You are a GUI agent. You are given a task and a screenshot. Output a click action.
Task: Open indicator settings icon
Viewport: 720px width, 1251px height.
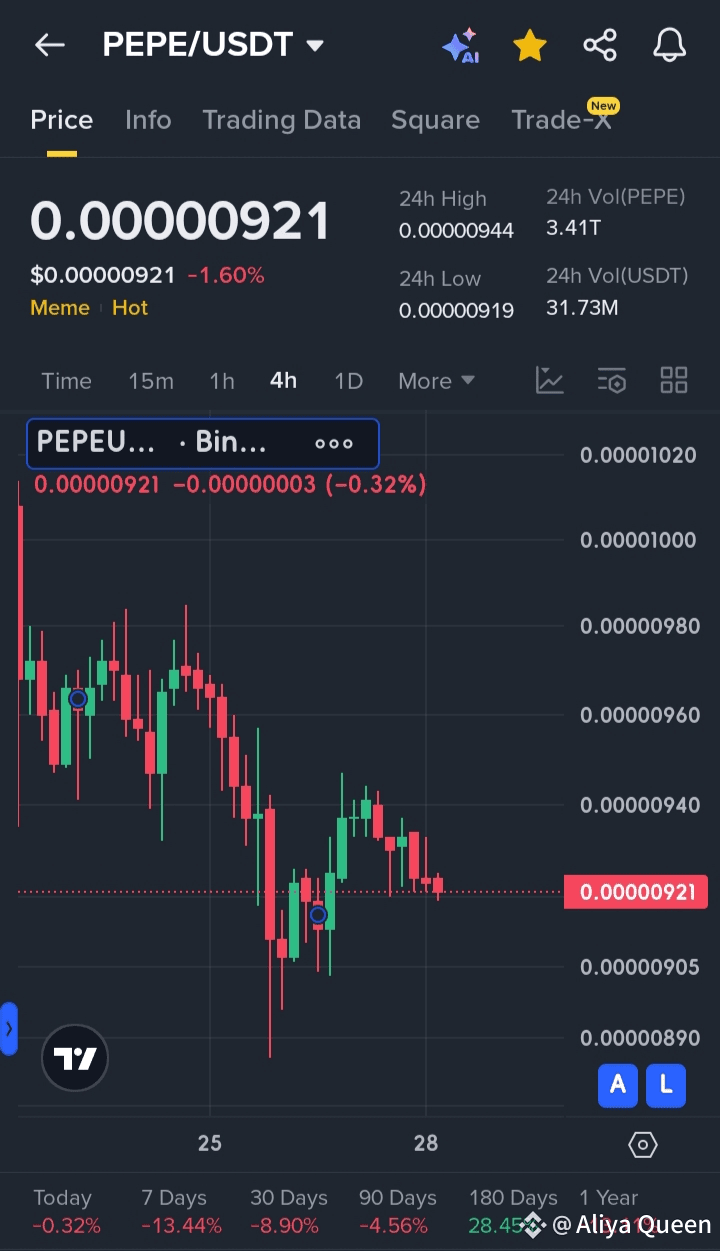point(612,380)
